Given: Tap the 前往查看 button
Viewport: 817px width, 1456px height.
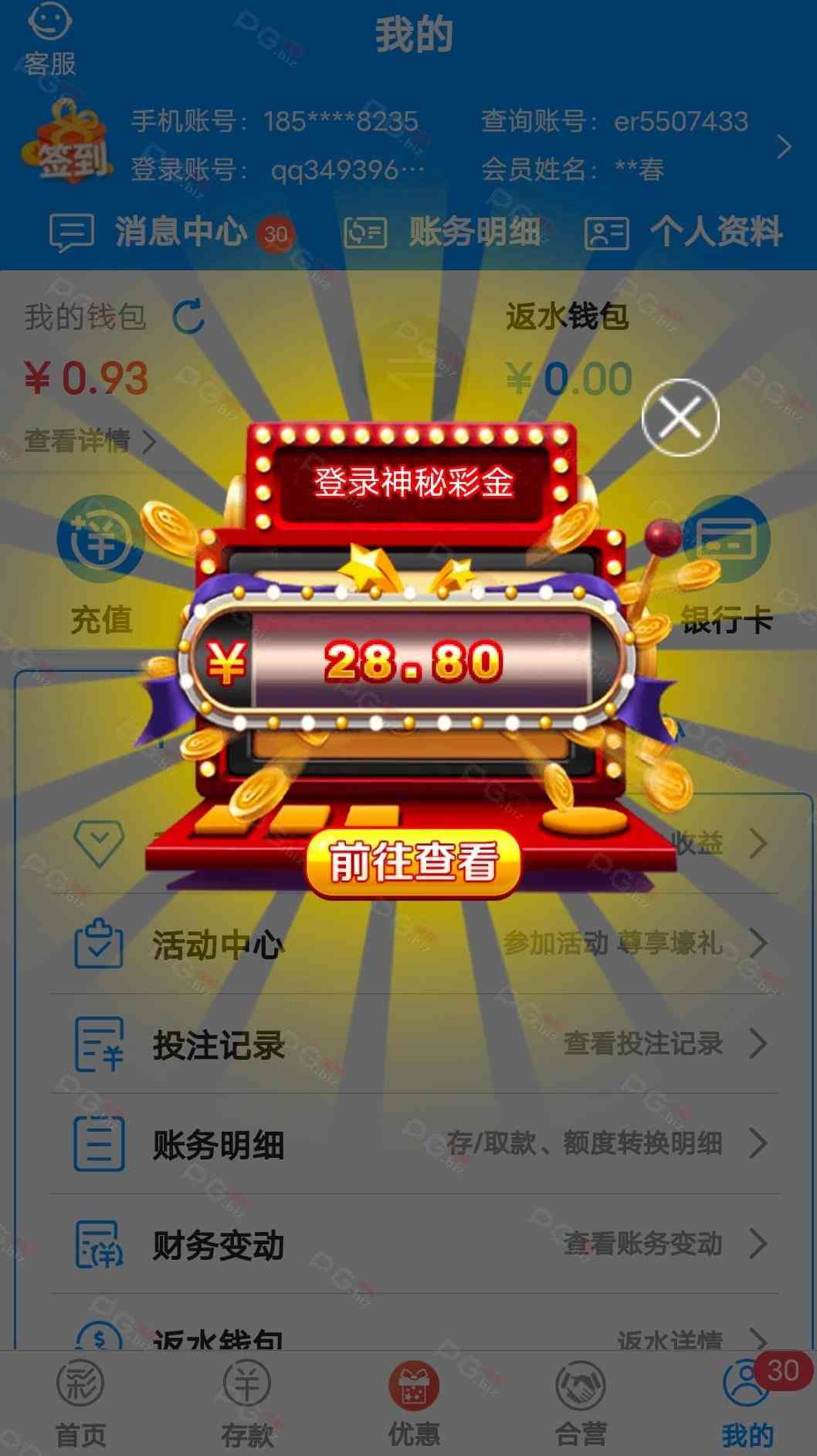Looking at the screenshot, I should pyautogui.click(x=413, y=862).
